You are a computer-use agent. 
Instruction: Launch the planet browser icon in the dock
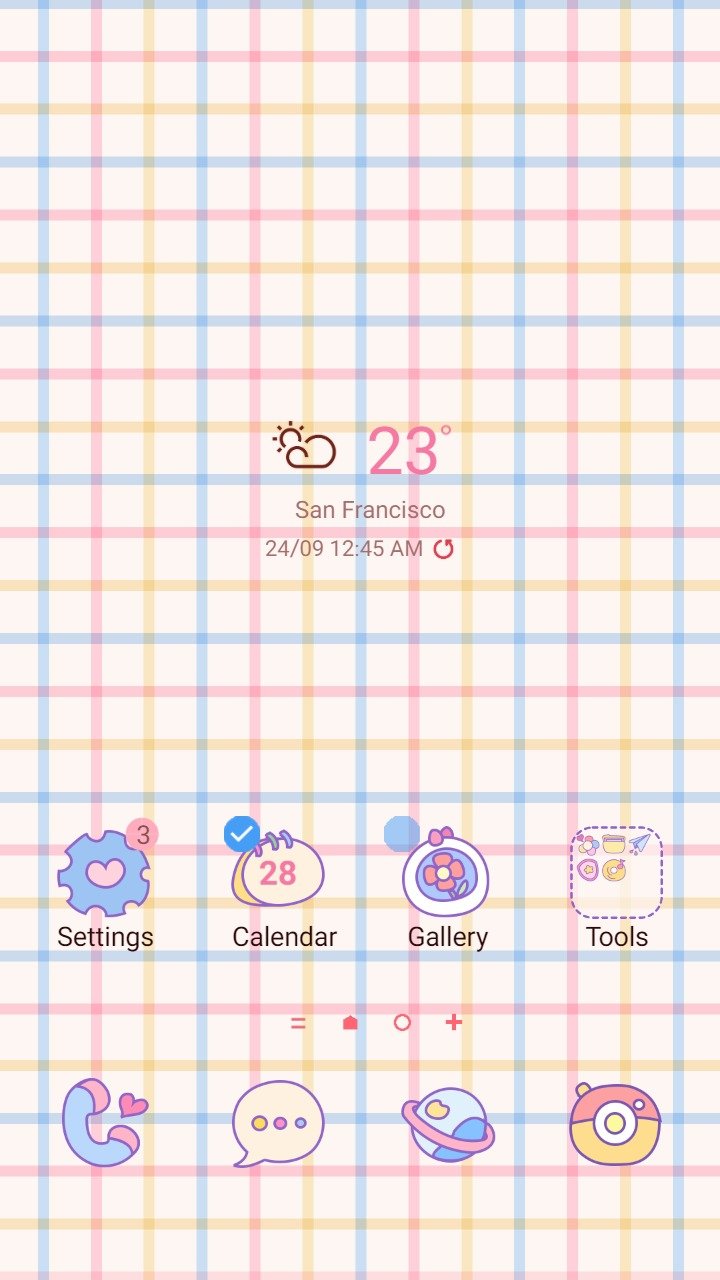pyautogui.click(x=447, y=1124)
